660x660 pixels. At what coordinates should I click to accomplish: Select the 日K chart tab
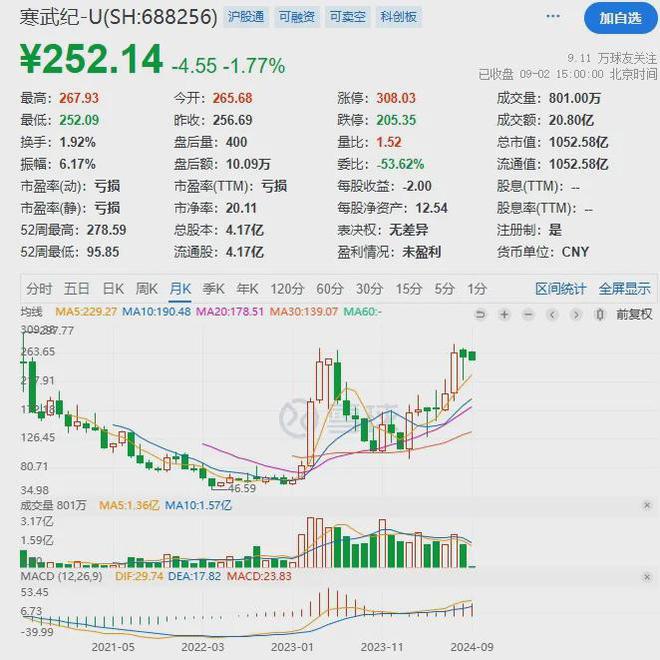[113, 289]
